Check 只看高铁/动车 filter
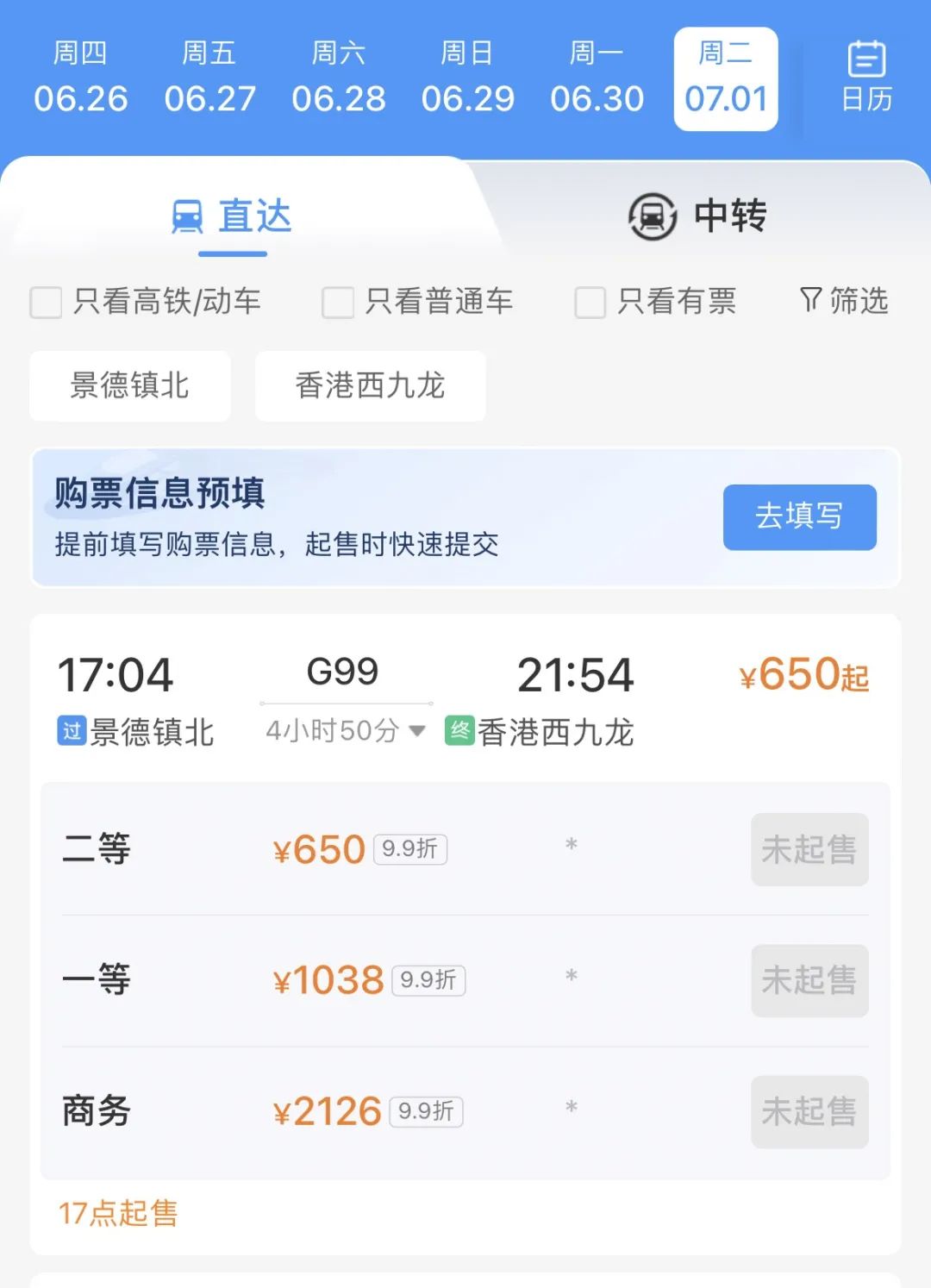 tap(47, 303)
